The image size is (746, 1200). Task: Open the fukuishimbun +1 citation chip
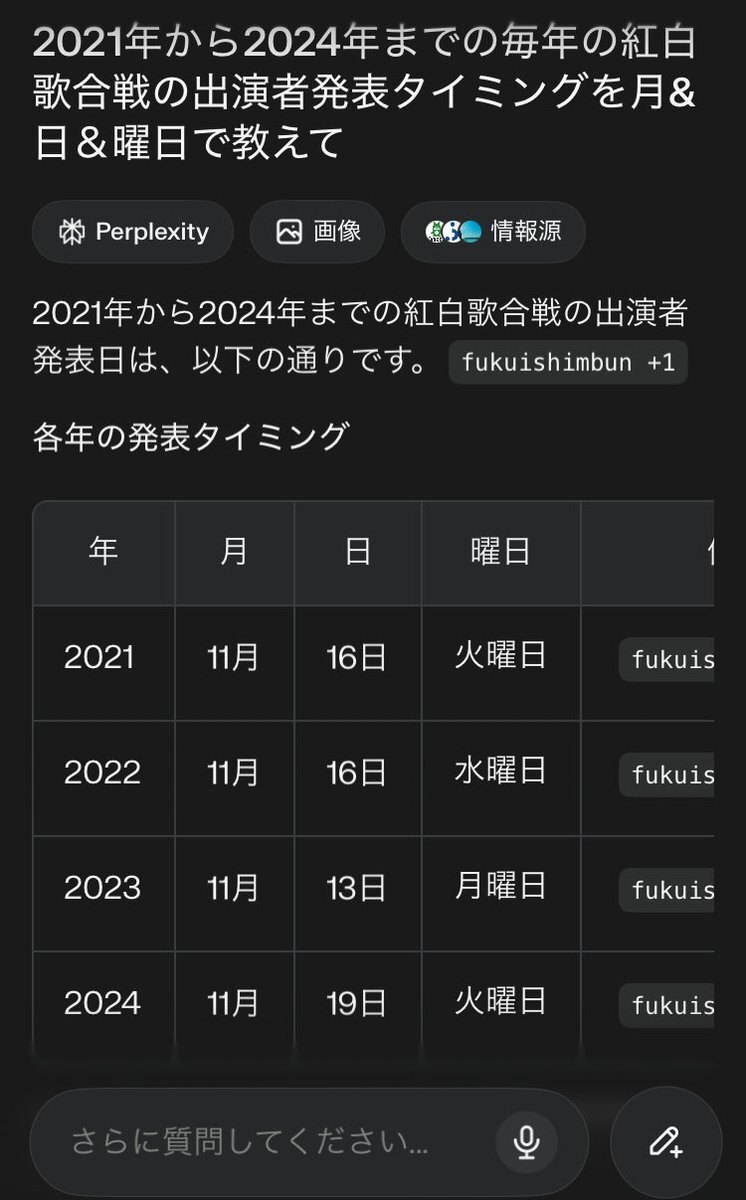pos(568,362)
